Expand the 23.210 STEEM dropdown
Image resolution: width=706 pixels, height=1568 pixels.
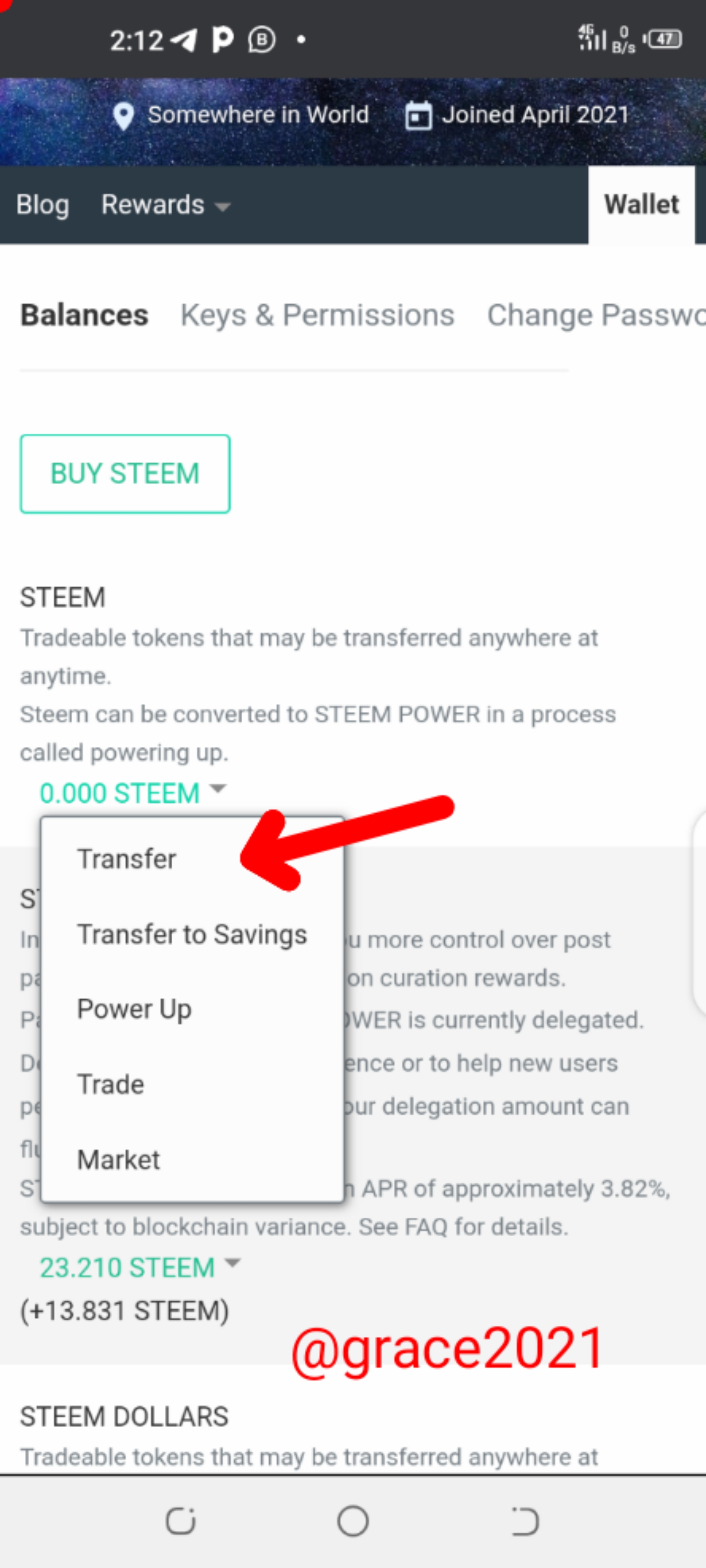[139, 1267]
